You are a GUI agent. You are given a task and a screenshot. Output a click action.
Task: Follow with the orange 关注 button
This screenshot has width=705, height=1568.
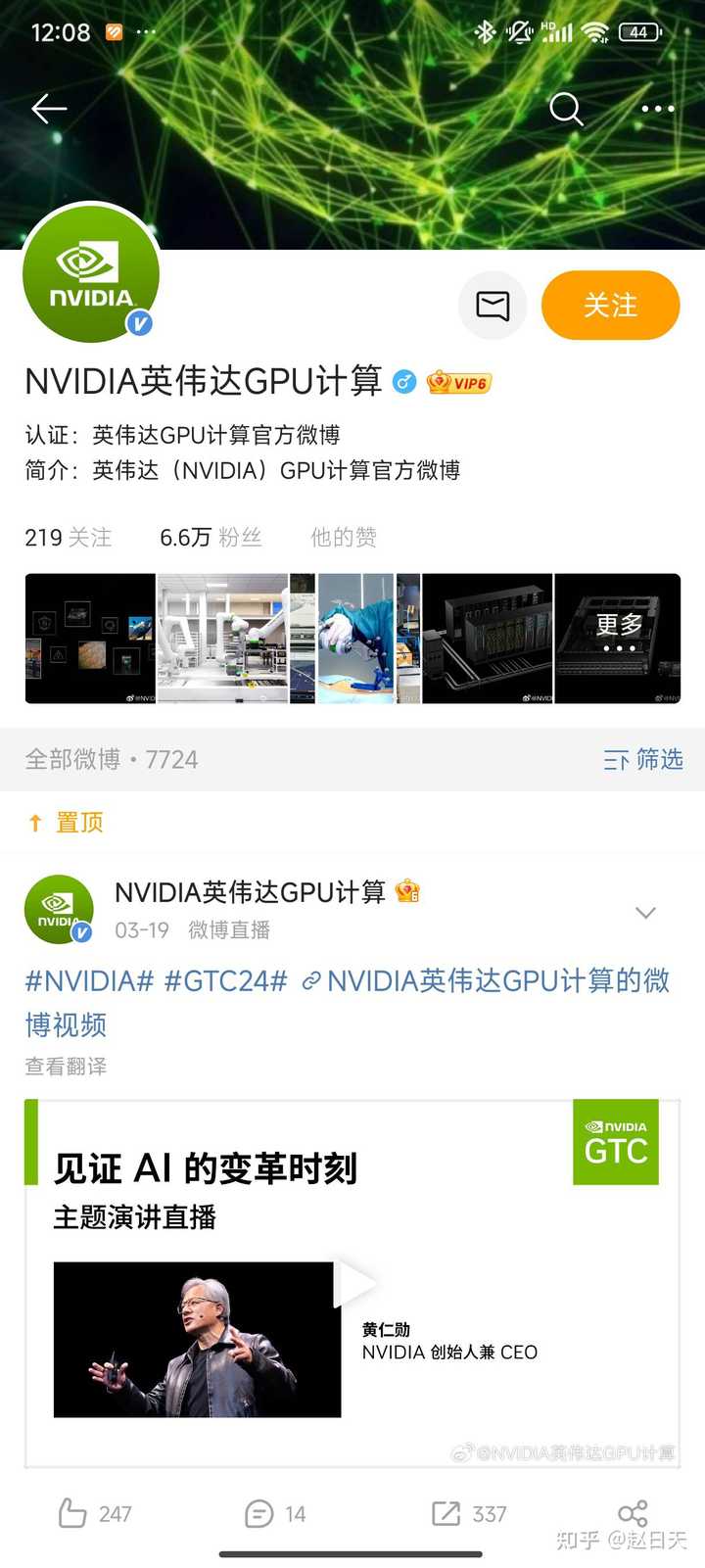tap(610, 306)
